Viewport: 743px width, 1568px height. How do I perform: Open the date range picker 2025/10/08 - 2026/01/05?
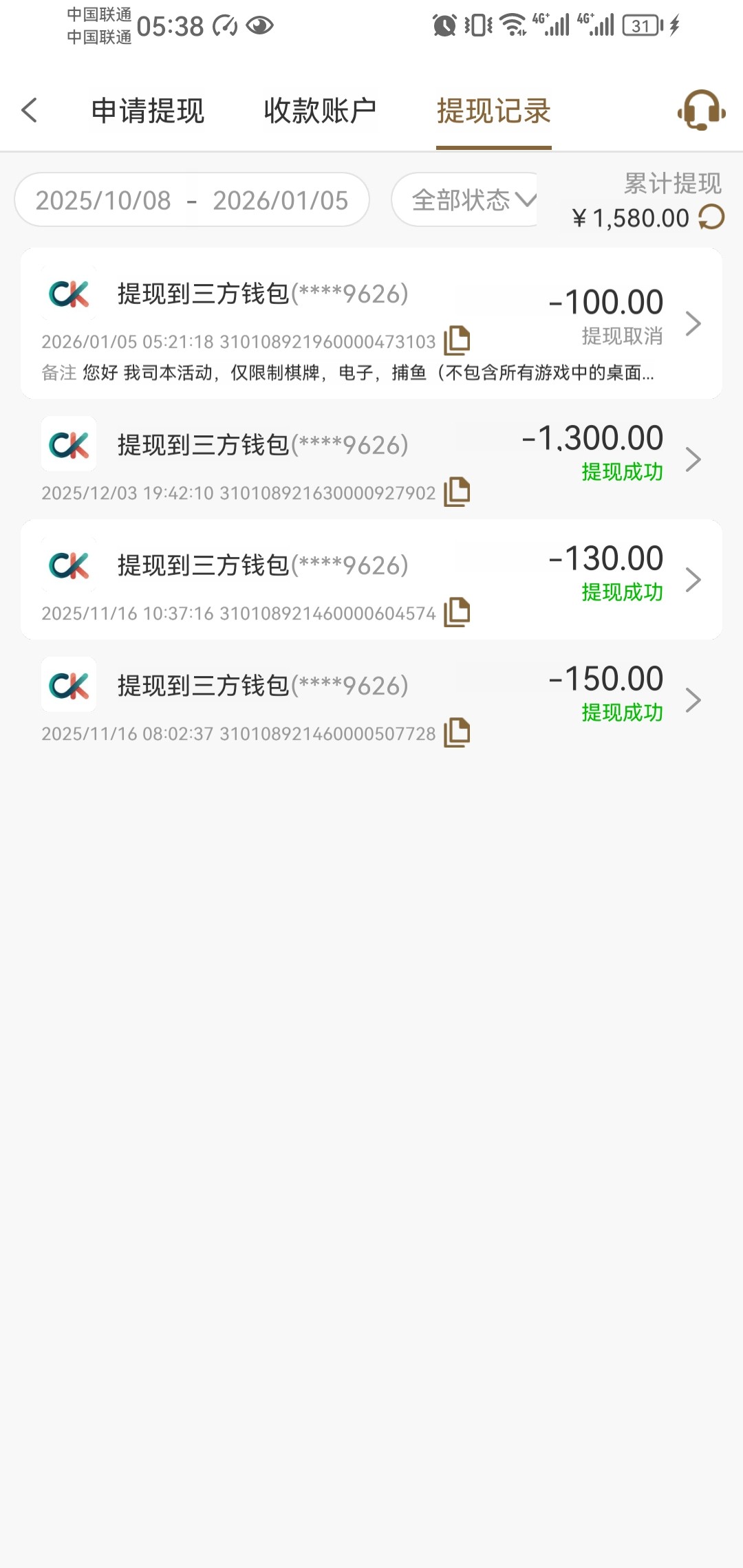click(192, 200)
